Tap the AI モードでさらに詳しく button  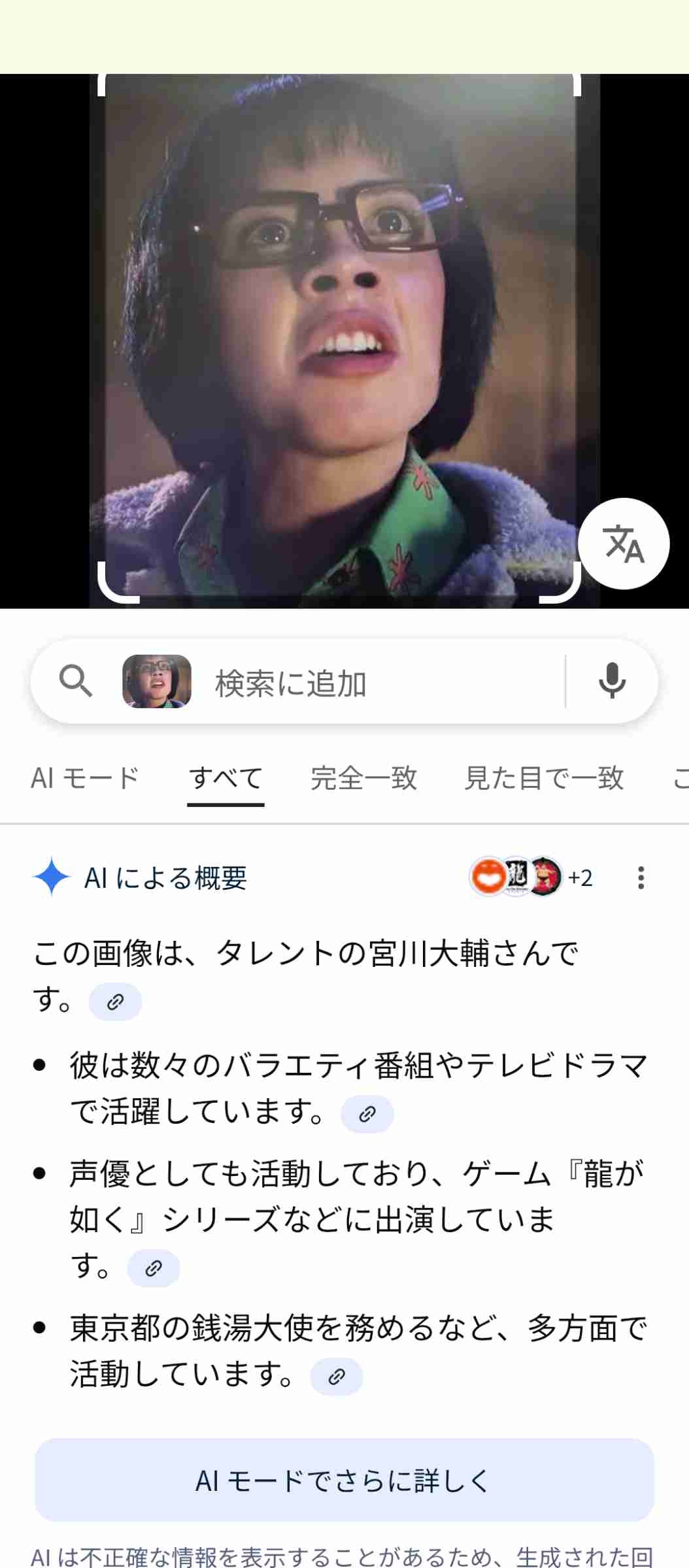(344, 1480)
